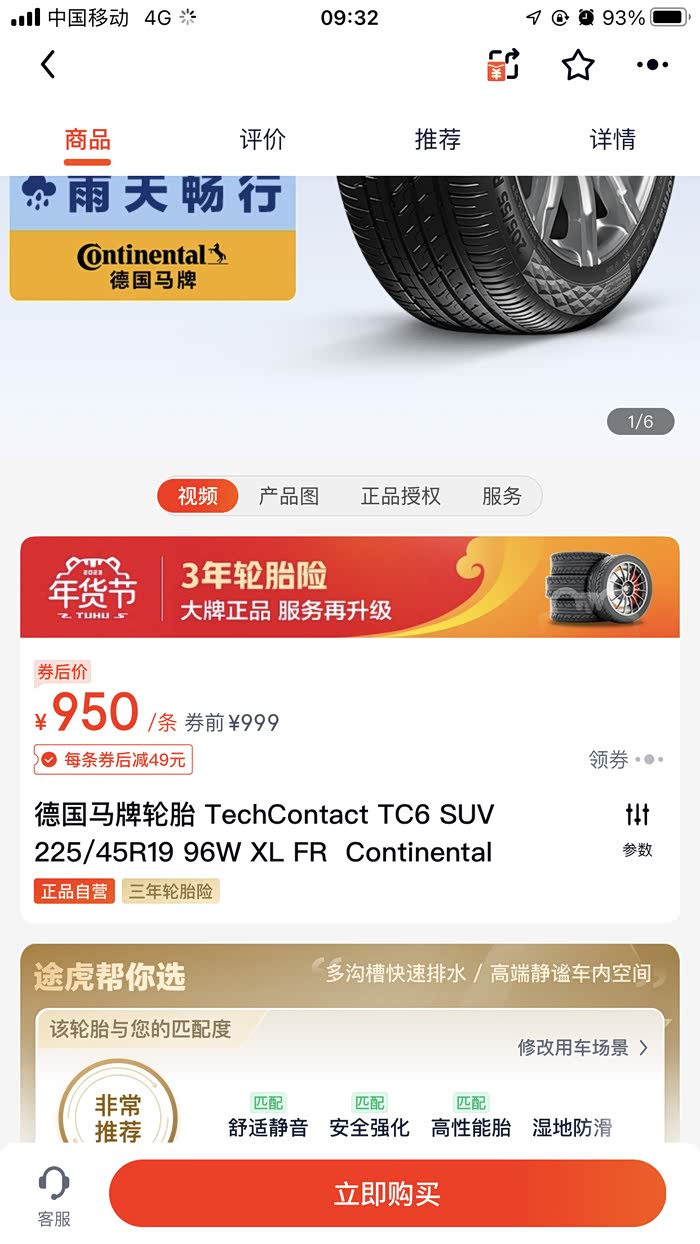
Task: Switch to the 推荐 tab
Action: 438,139
